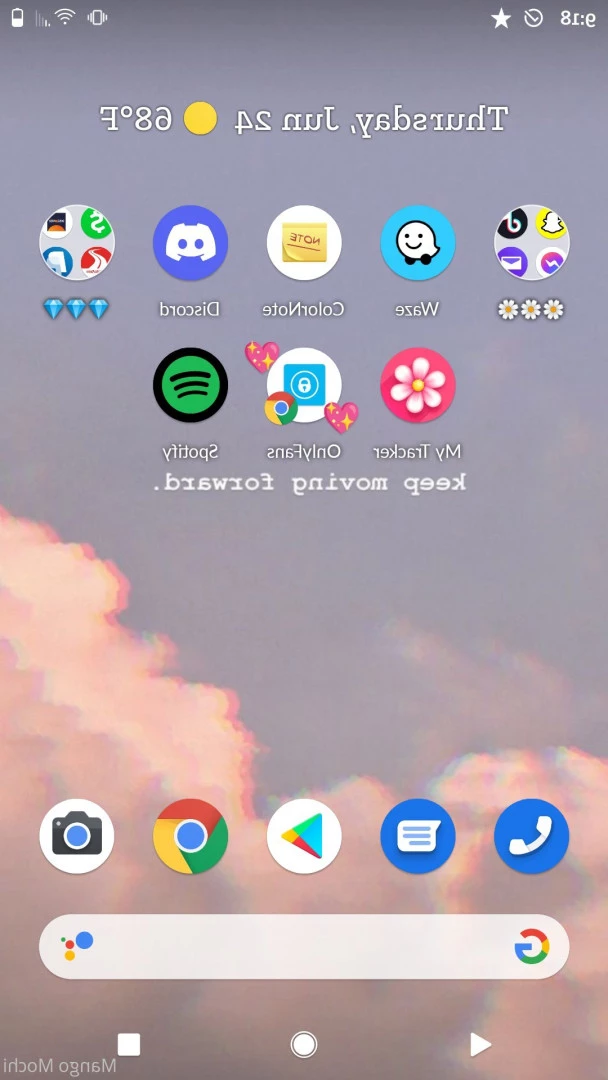Open the Phone dialer
Image resolution: width=608 pixels, height=1080 pixels.
click(532, 836)
